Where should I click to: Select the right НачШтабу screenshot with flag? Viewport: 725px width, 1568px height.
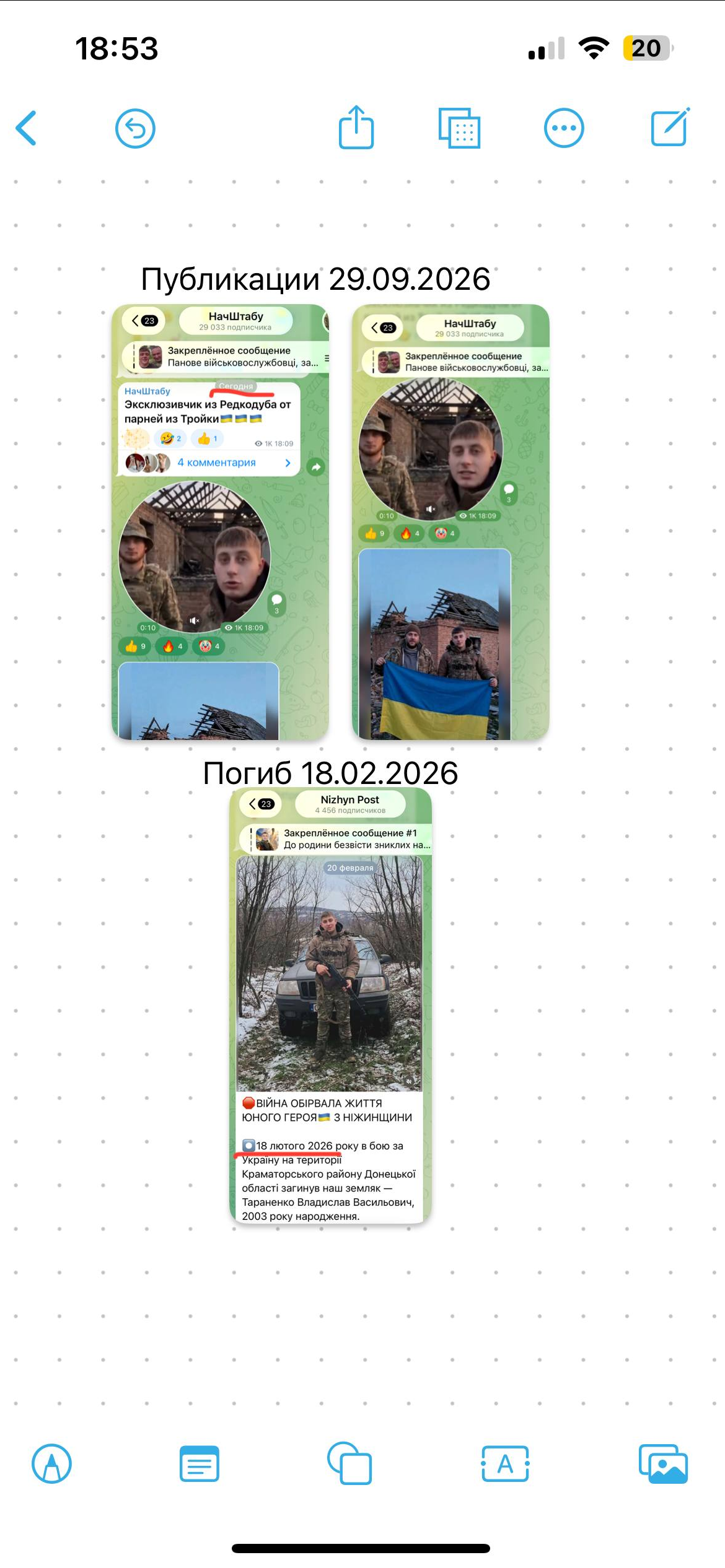point(450,522)
